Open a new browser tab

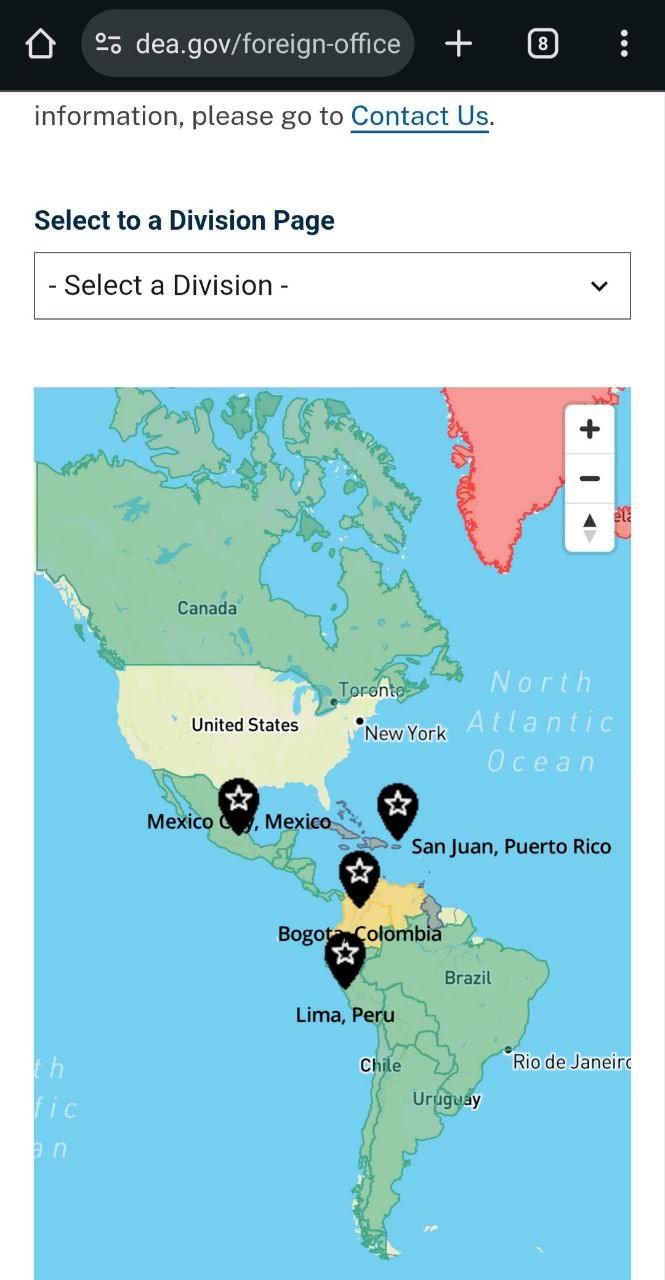[x=458, y=44]
